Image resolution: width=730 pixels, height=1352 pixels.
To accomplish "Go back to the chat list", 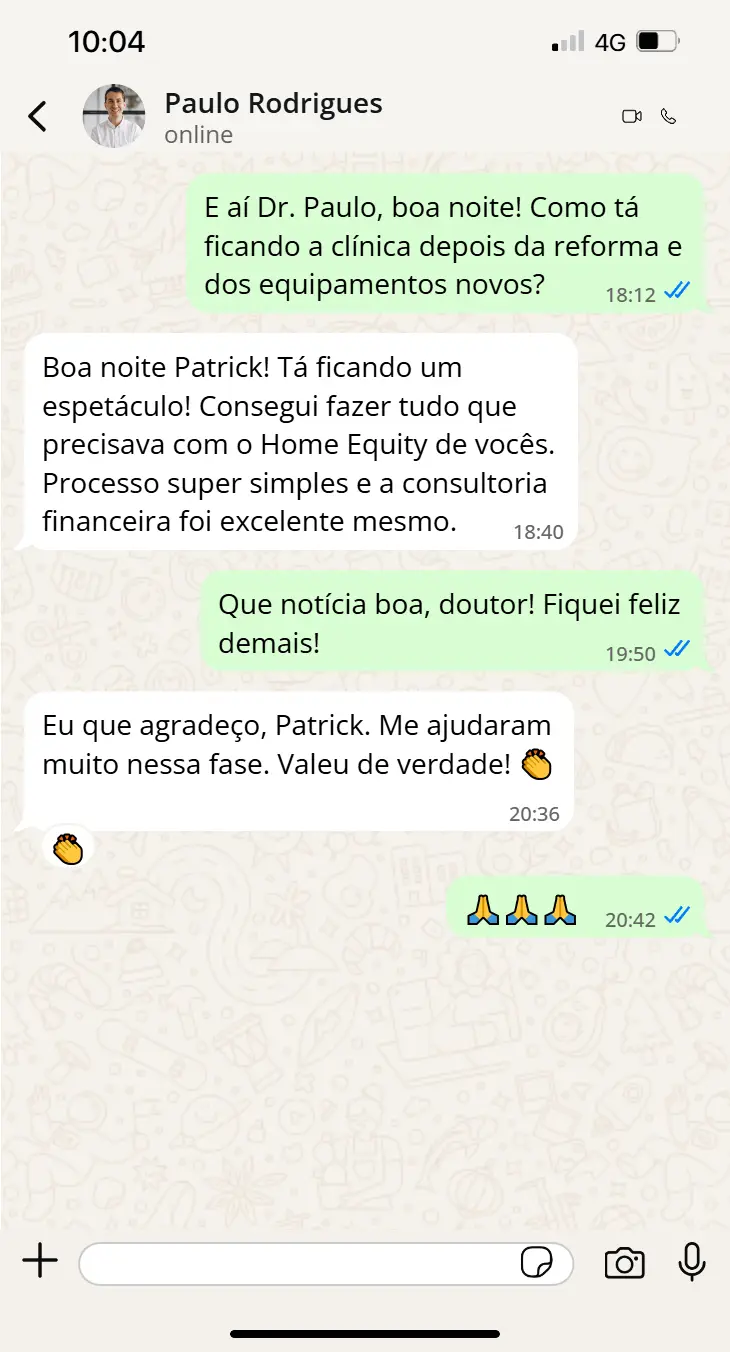I will coord(37,116).
